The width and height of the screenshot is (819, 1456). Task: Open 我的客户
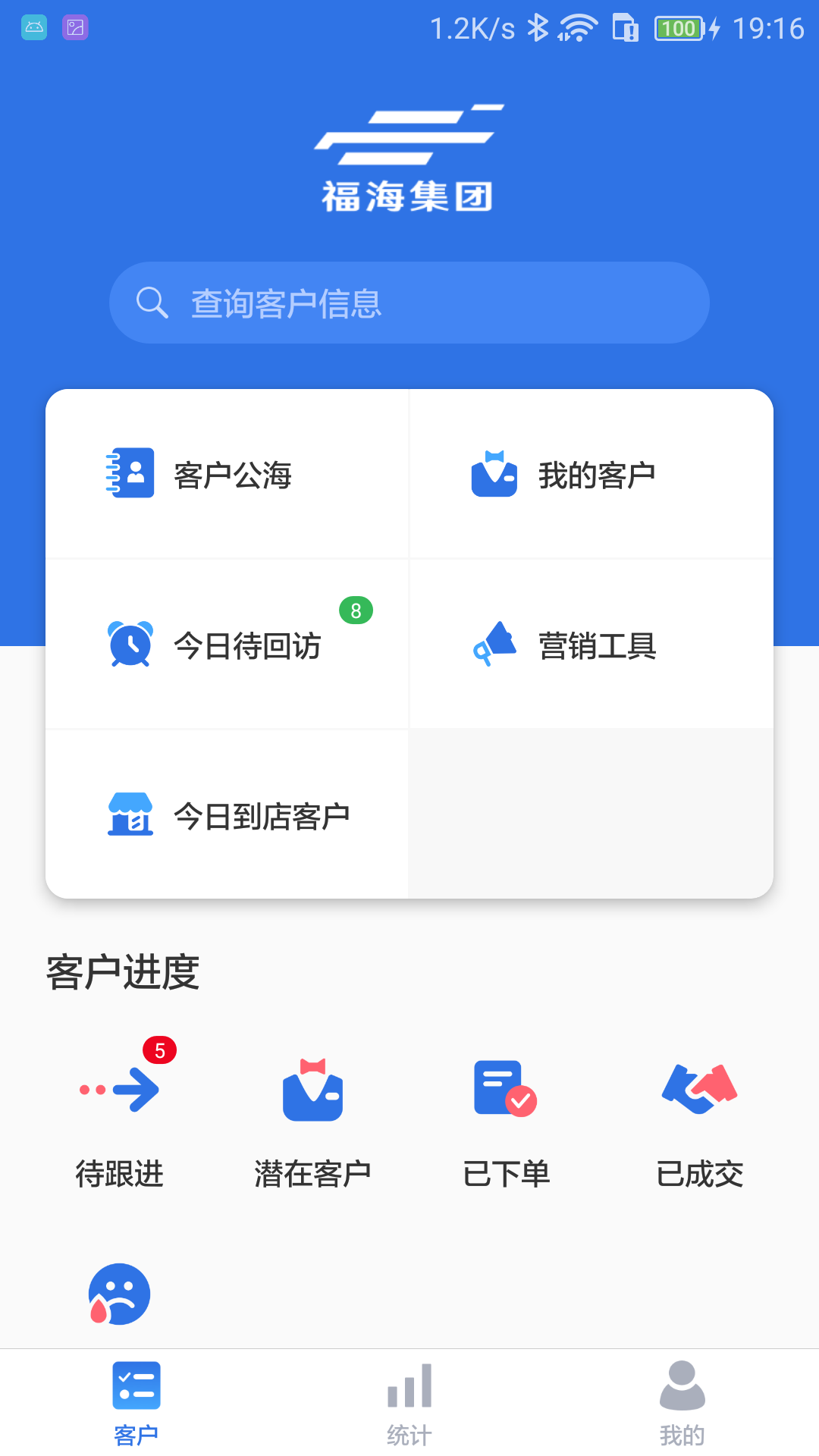591,475
